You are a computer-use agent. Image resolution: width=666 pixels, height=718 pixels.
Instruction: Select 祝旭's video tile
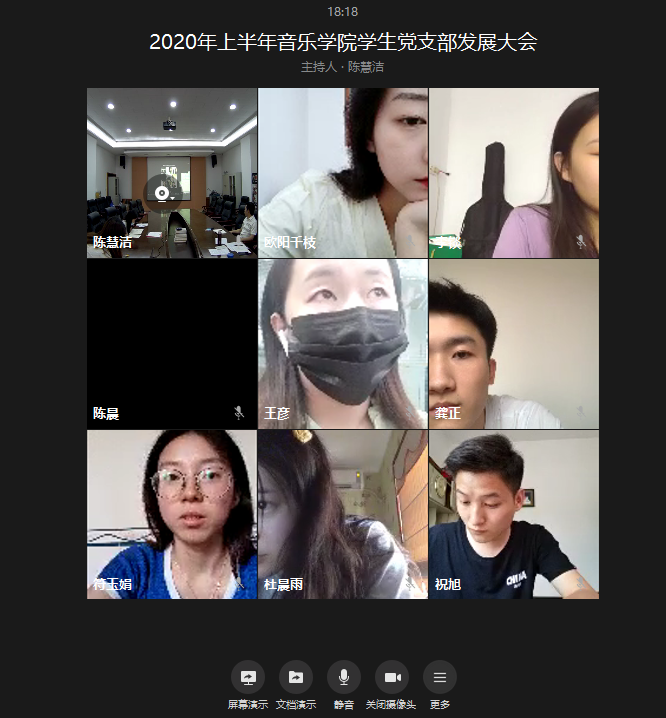tap(514, 514)
